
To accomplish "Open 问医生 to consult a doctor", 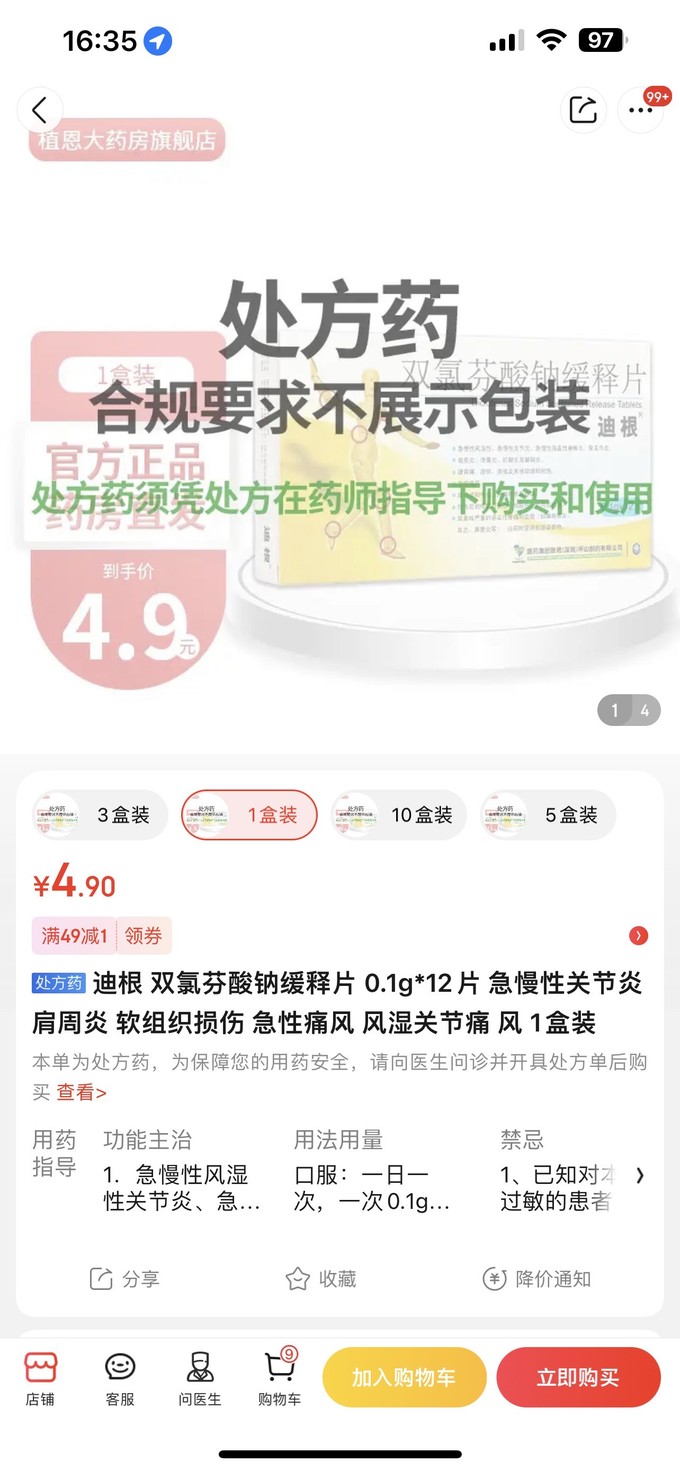I will click(x=200, y=1379).
